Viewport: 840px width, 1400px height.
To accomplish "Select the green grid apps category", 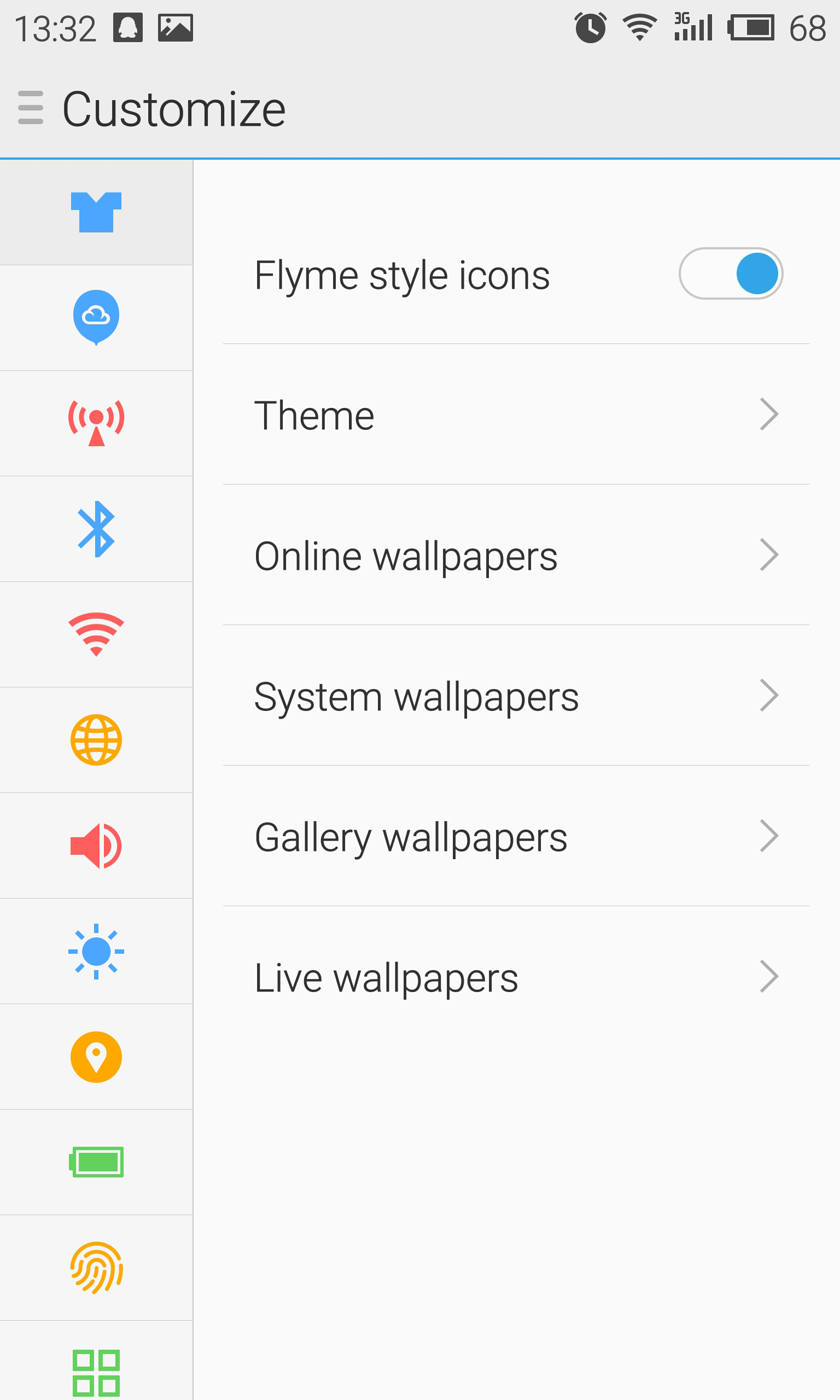I will [x=96, y=1369].
